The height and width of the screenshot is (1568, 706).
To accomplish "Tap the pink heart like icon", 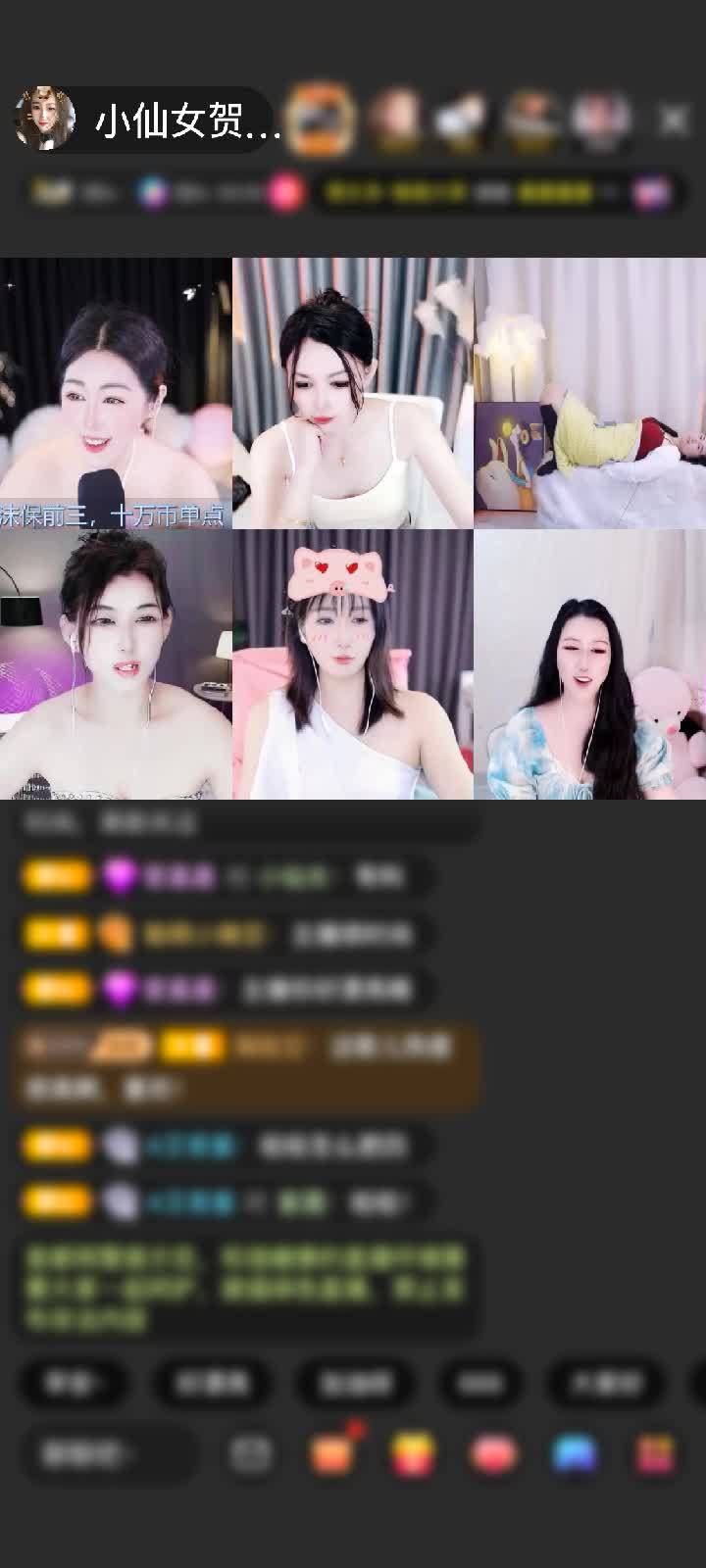I will (495, 1454).
